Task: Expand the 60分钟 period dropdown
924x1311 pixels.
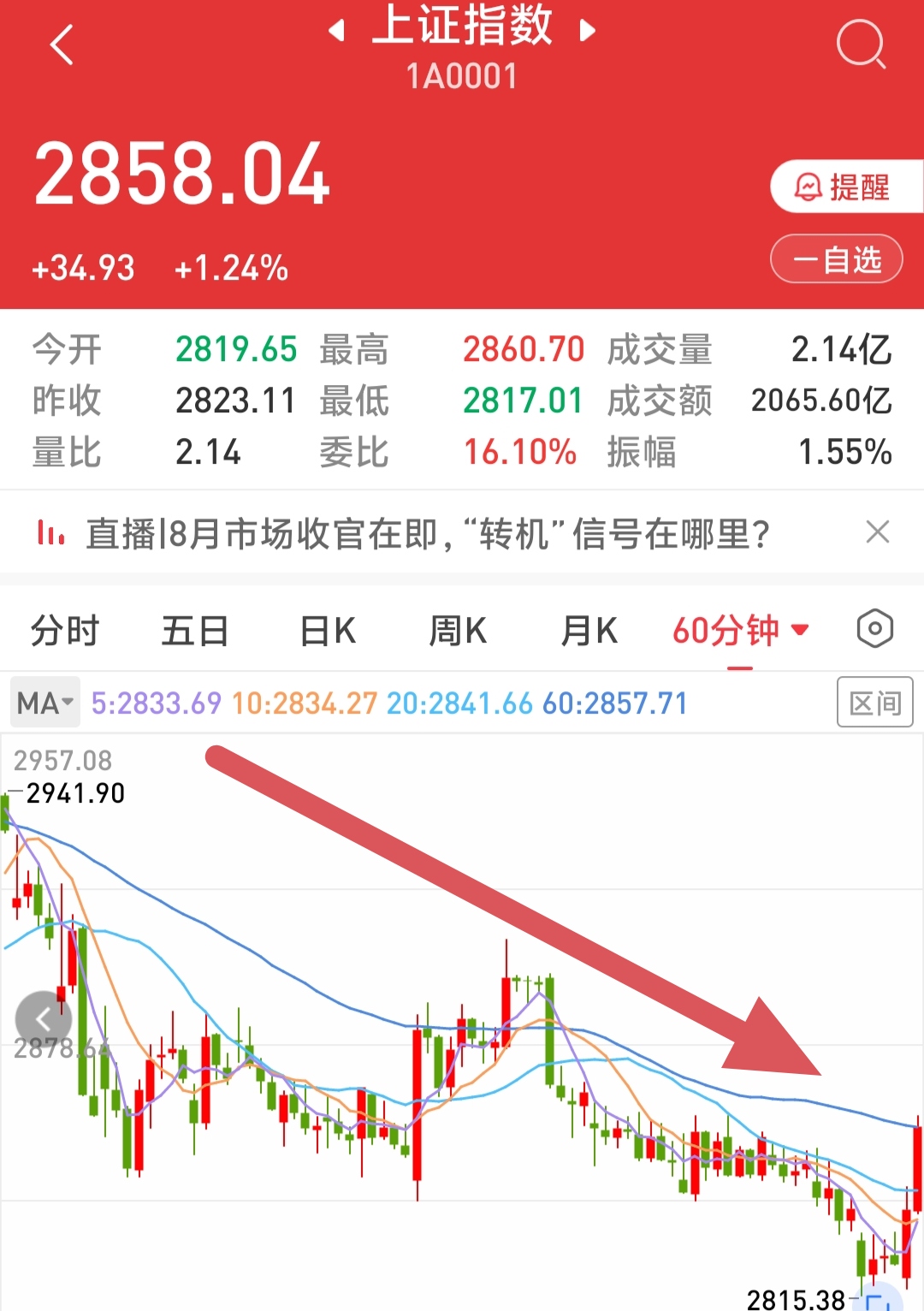Action: (740, 632)
